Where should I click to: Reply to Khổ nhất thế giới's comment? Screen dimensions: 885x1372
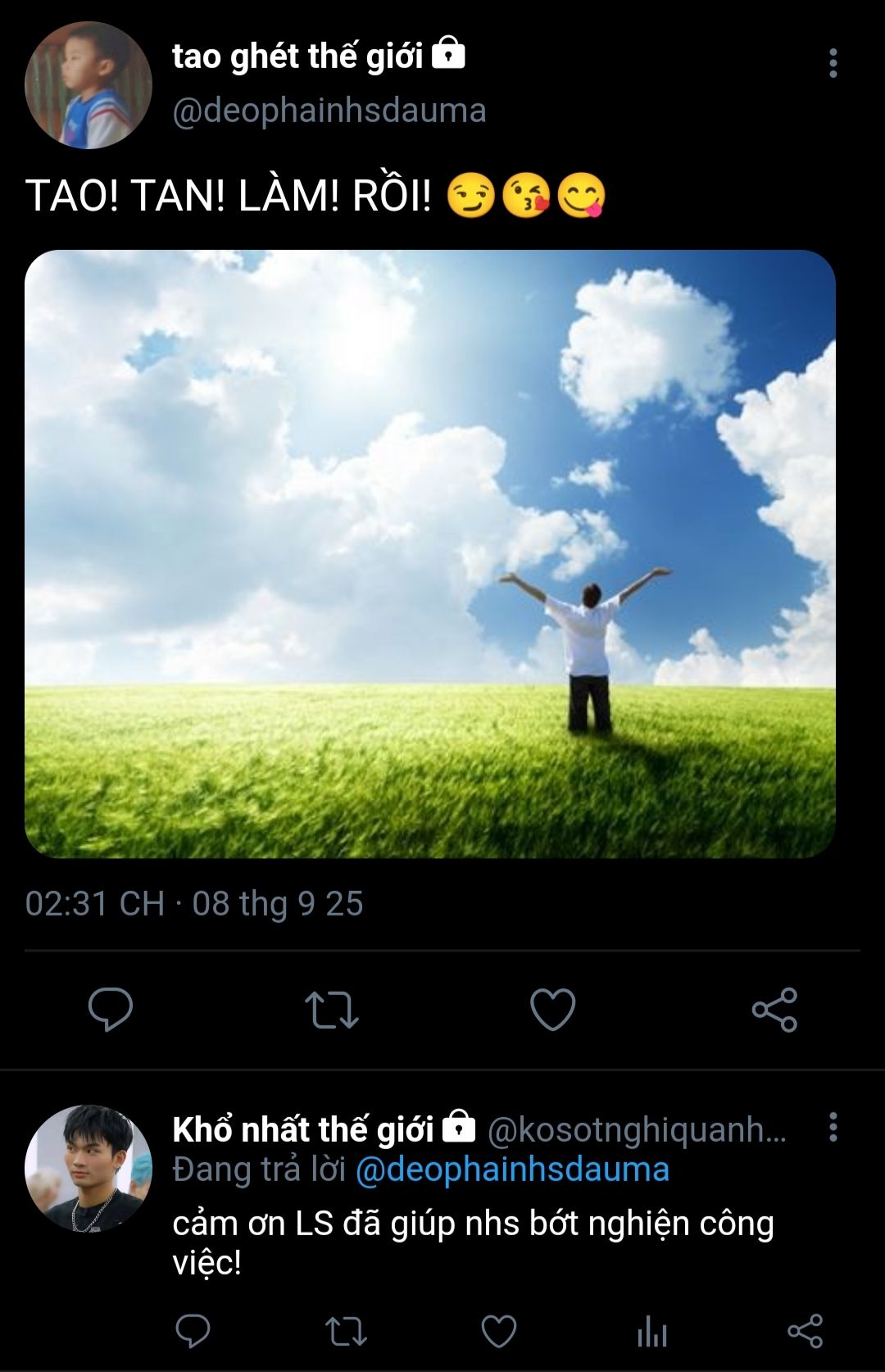point(193,1331)
